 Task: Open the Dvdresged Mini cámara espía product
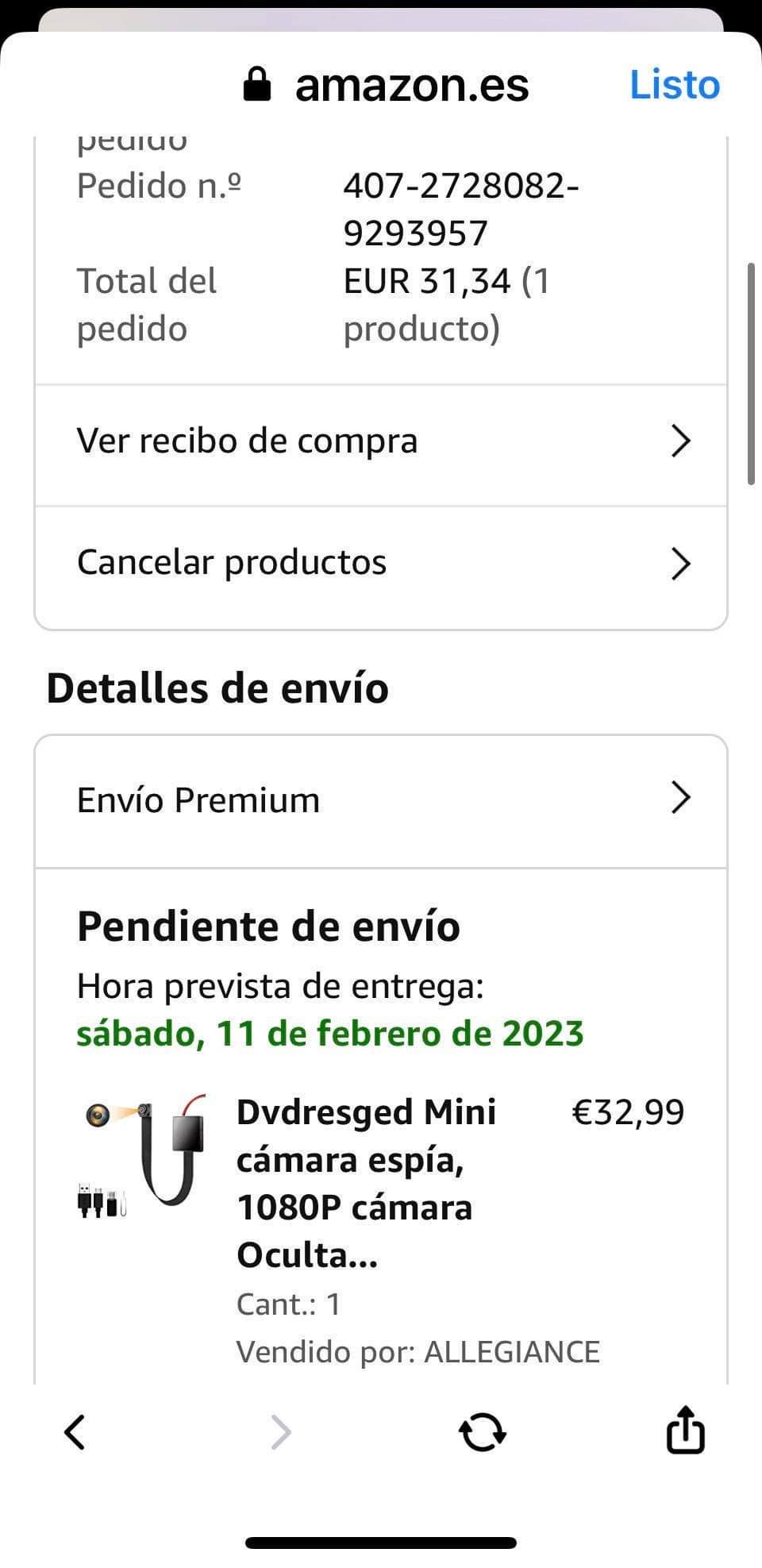click(x=365, y=1183)
